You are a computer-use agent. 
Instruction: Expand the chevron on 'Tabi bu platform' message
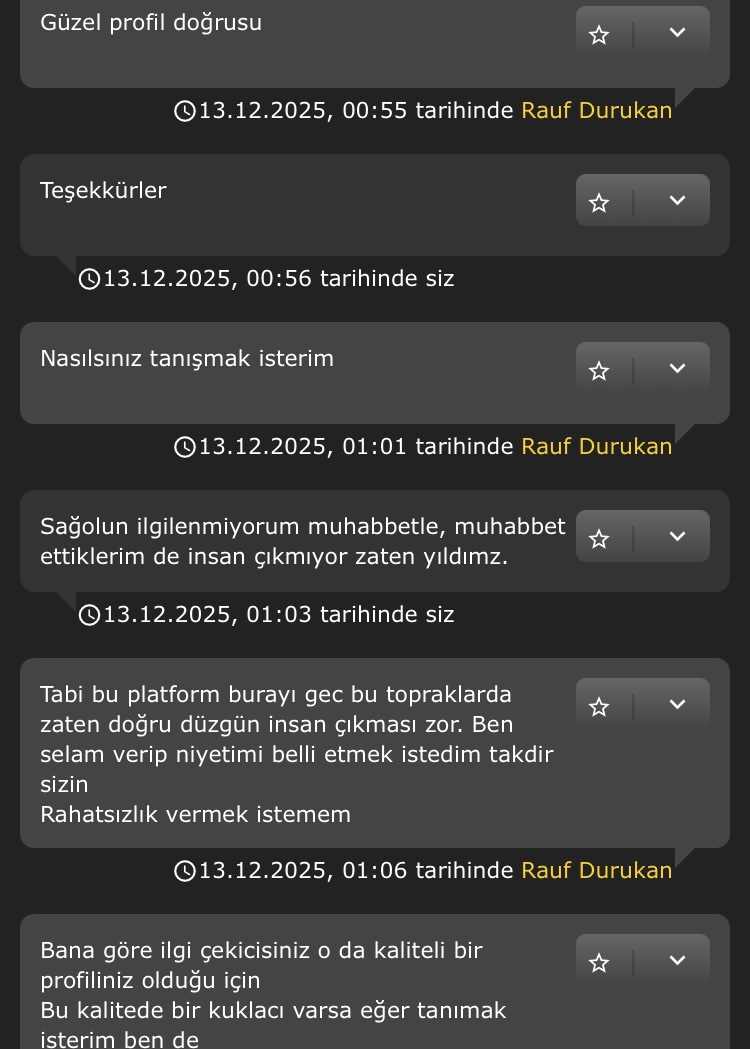(677, 704)
